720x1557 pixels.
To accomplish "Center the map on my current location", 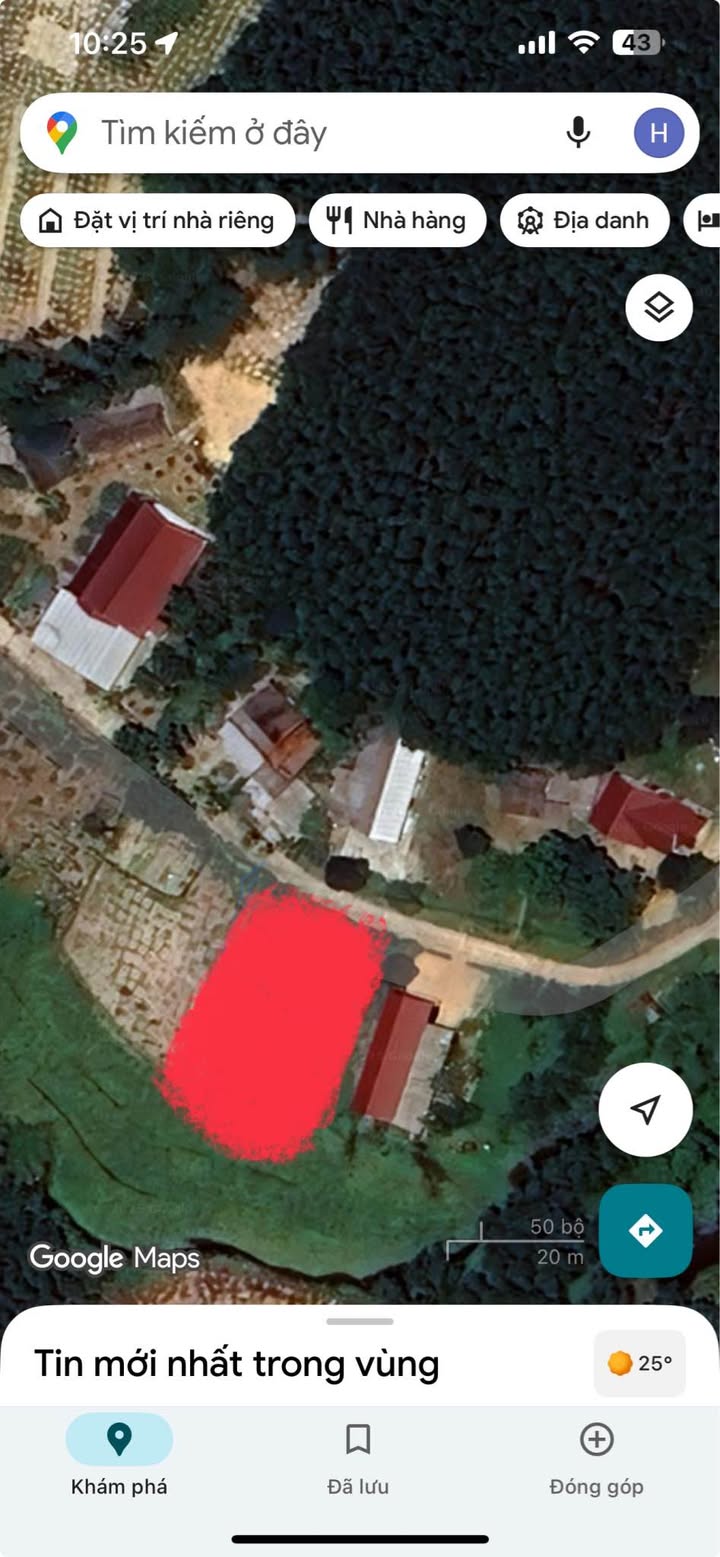I will point(645,1109).
